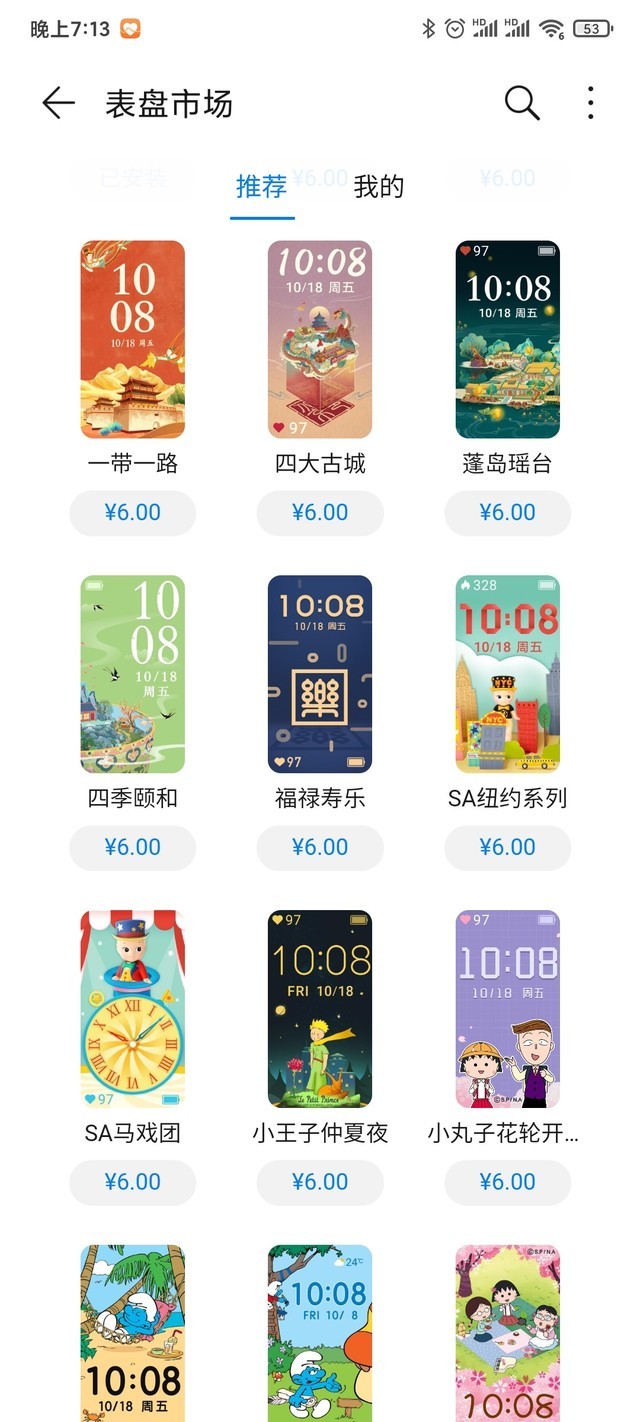Go back from 表盘市场
Viewport: 640px width, 1422px height.
click(x=58, y=103)
